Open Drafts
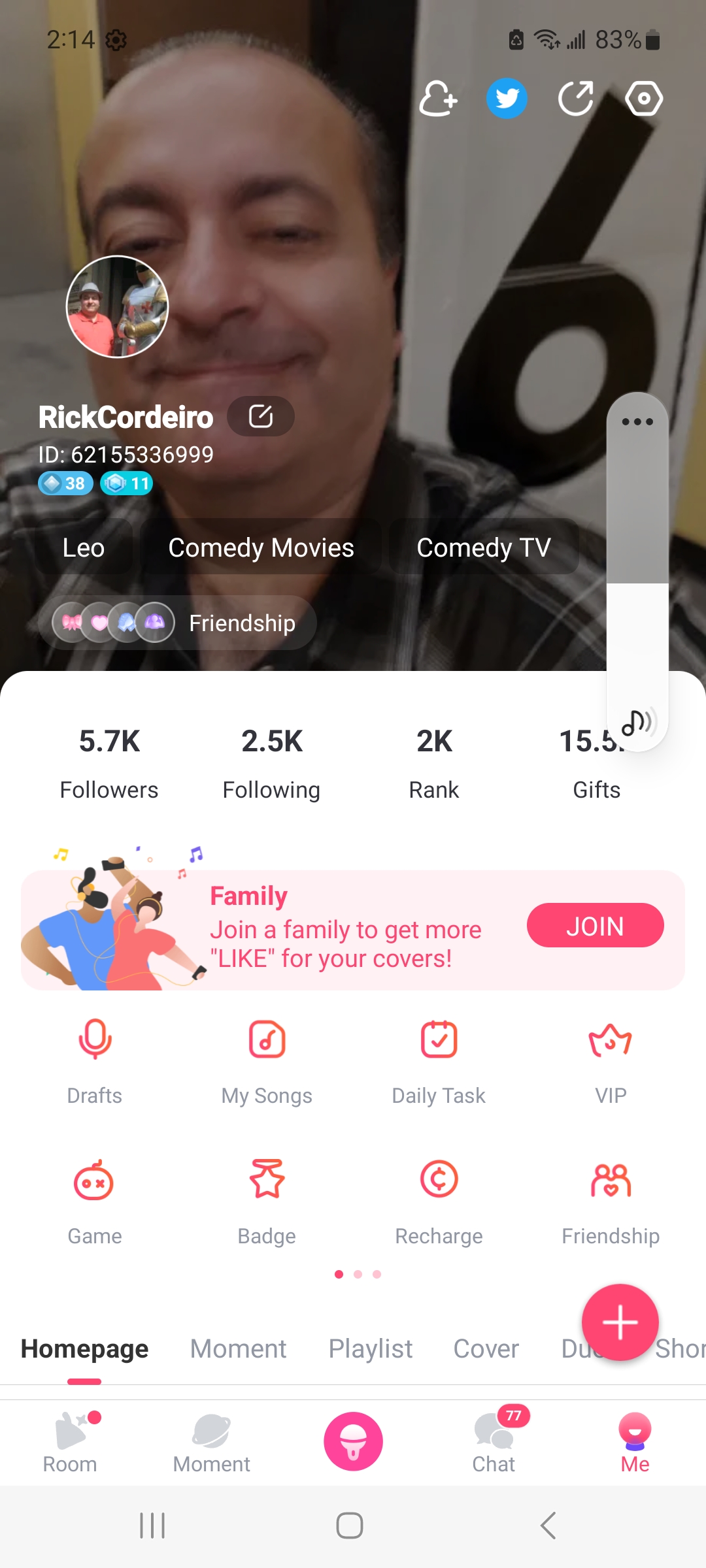Viewport: 706px width, 1568px height. (95, 1062)
